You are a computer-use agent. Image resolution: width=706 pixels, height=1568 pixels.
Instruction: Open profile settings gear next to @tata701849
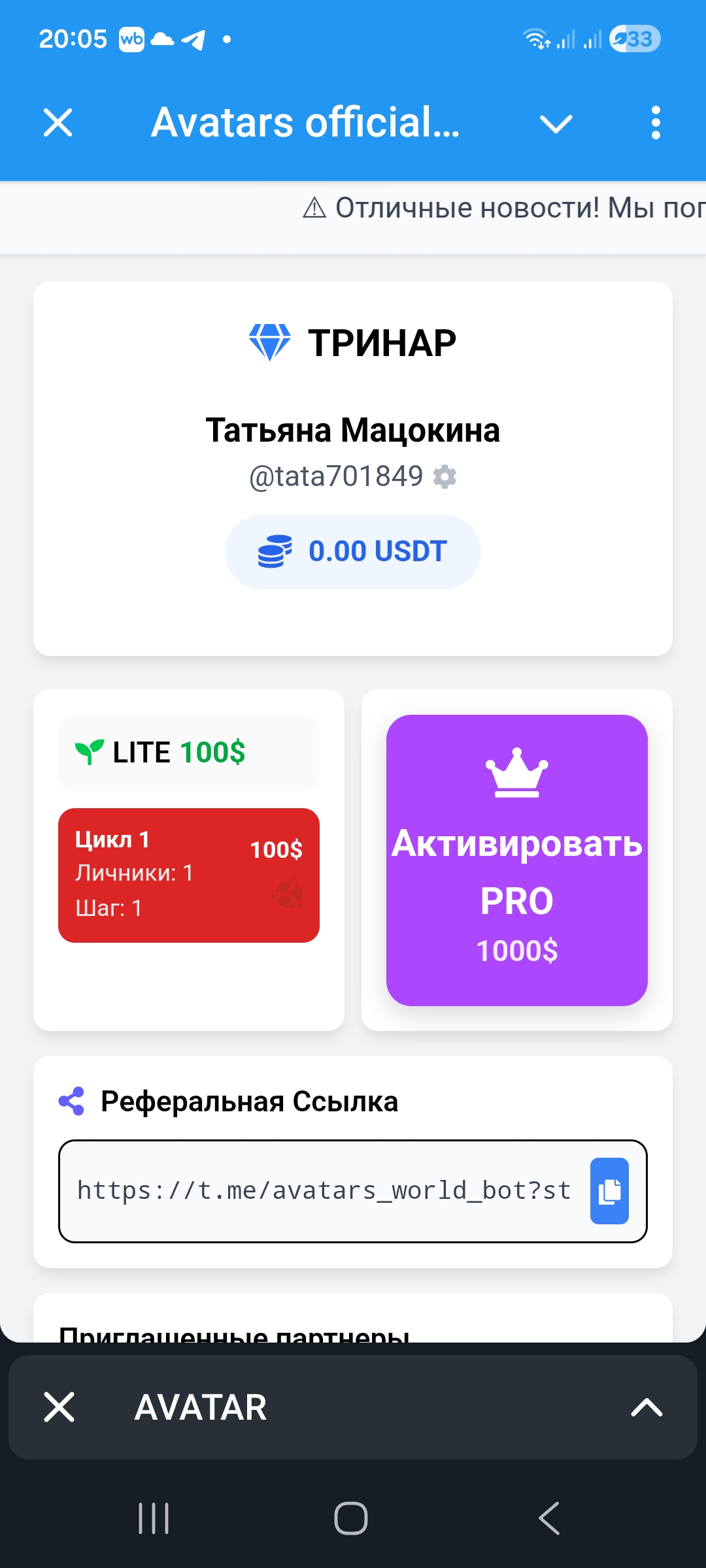click(445, 477)
